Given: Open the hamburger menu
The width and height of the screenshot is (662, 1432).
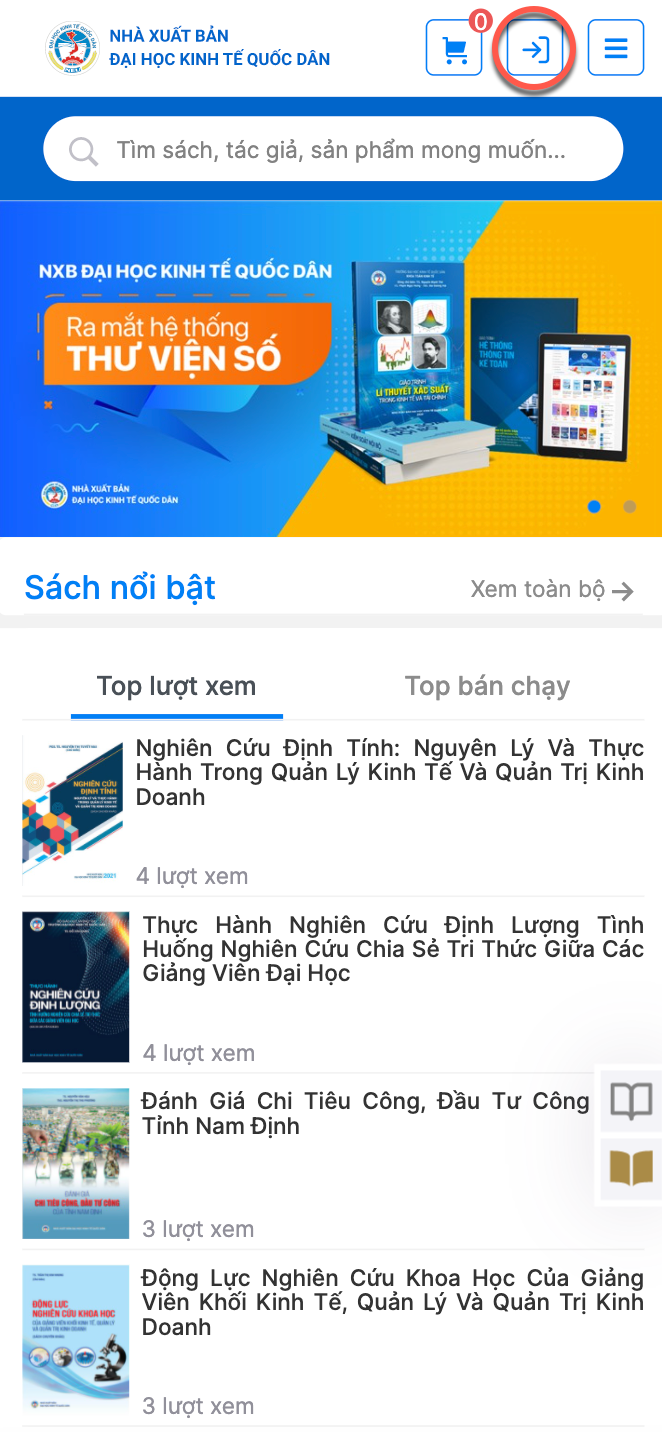Looking at the screenshot, I should (616, 48).
